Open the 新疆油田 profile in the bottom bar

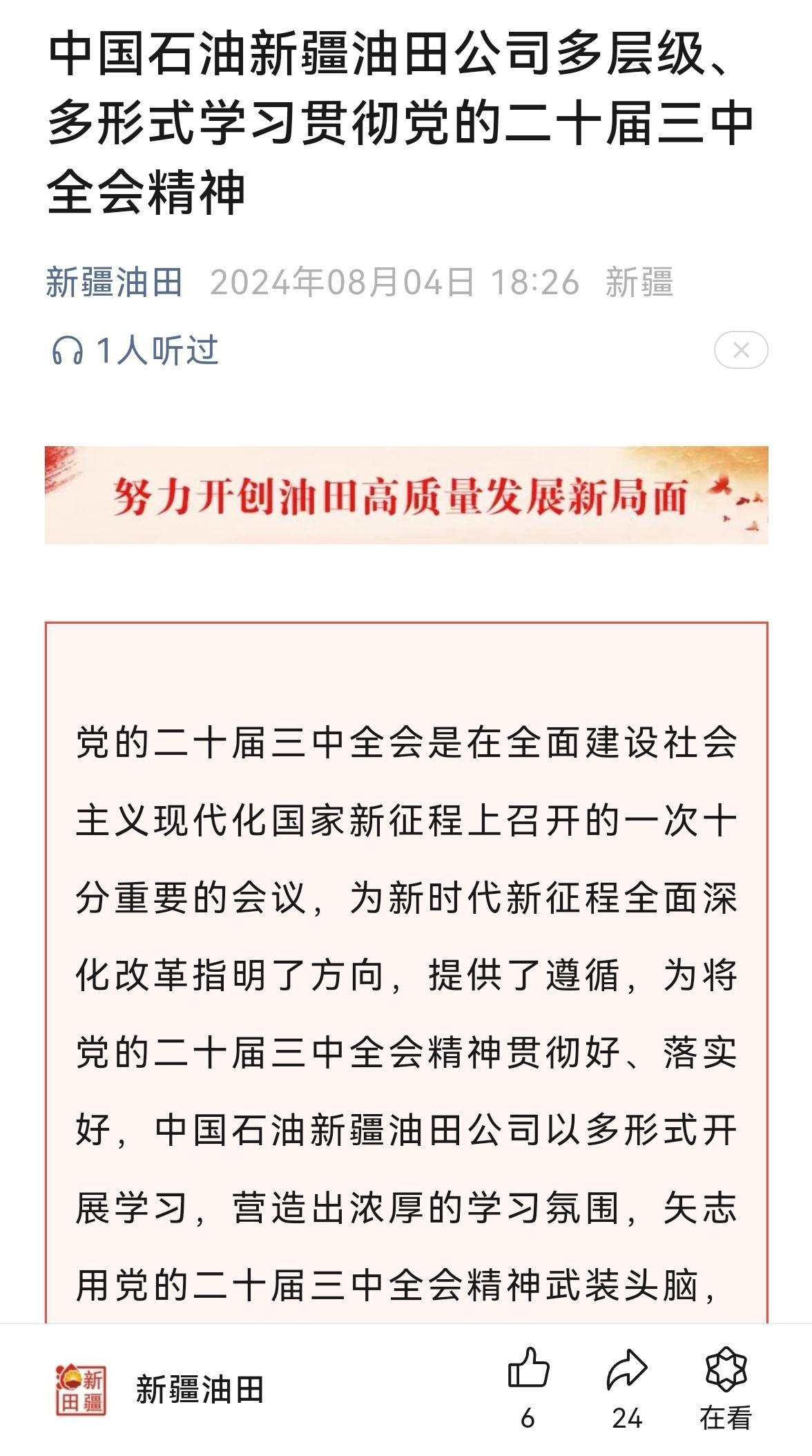199,1390
